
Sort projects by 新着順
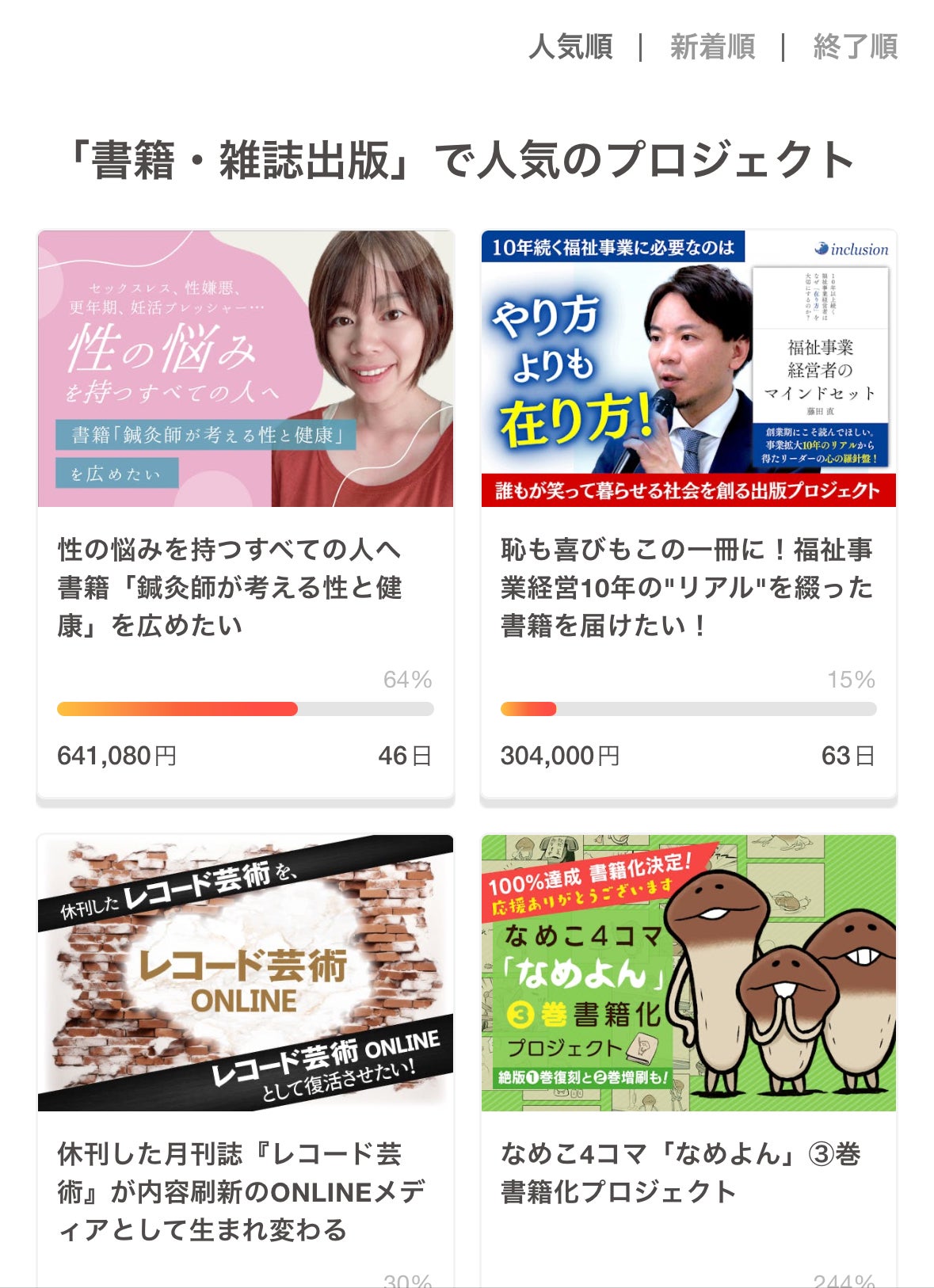click(712, 47)
